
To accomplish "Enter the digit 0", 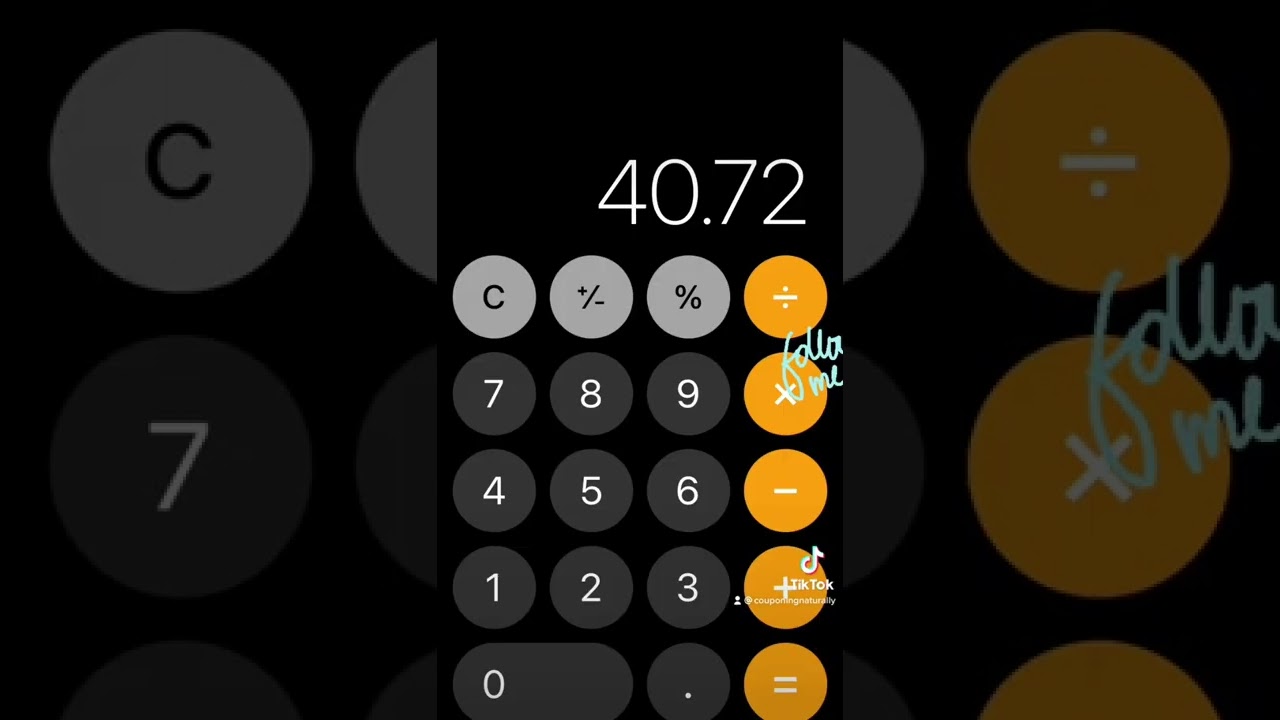I will (542, 683).
